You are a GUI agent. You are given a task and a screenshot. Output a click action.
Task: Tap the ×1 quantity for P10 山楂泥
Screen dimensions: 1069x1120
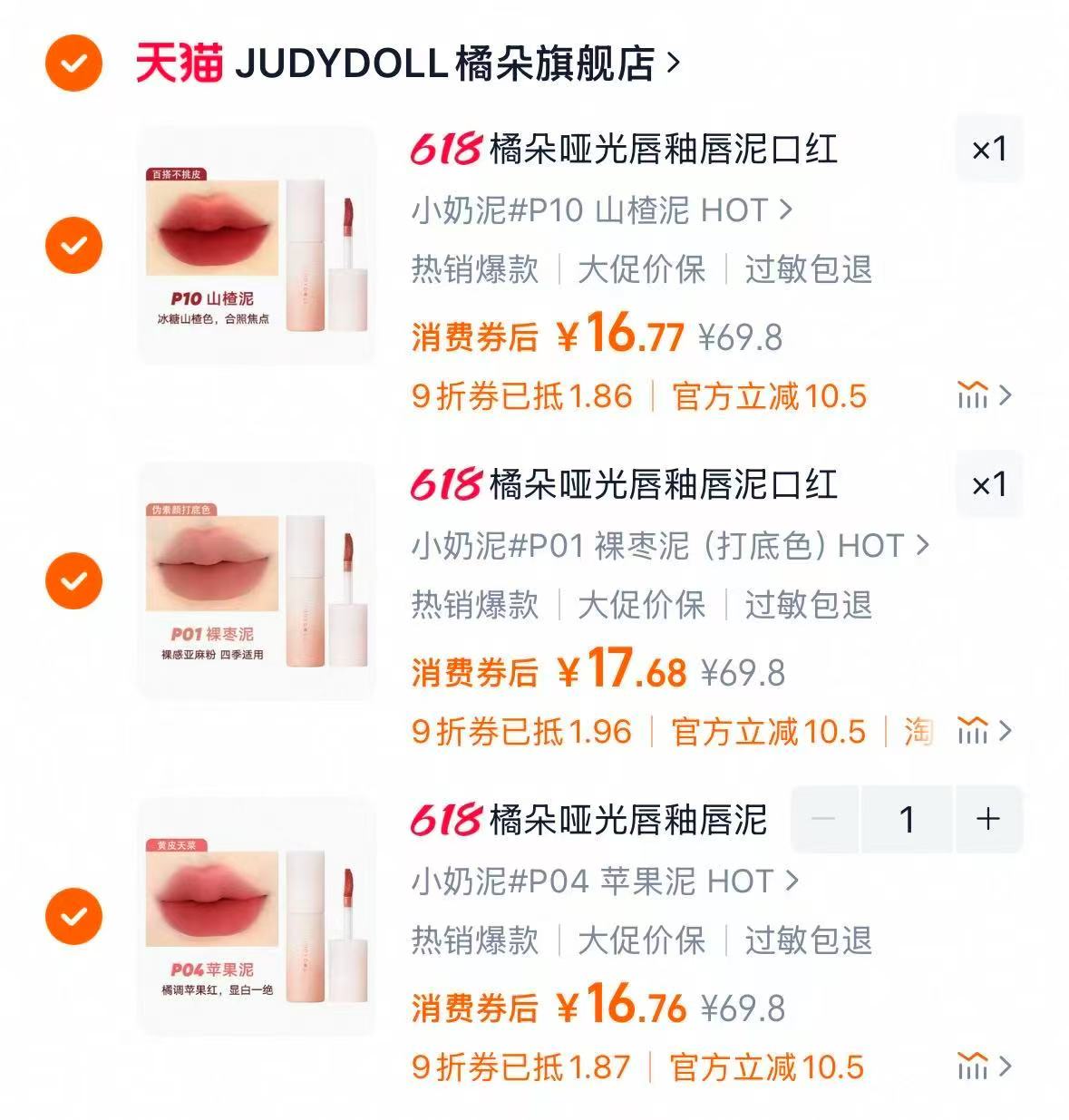(988, 149)
